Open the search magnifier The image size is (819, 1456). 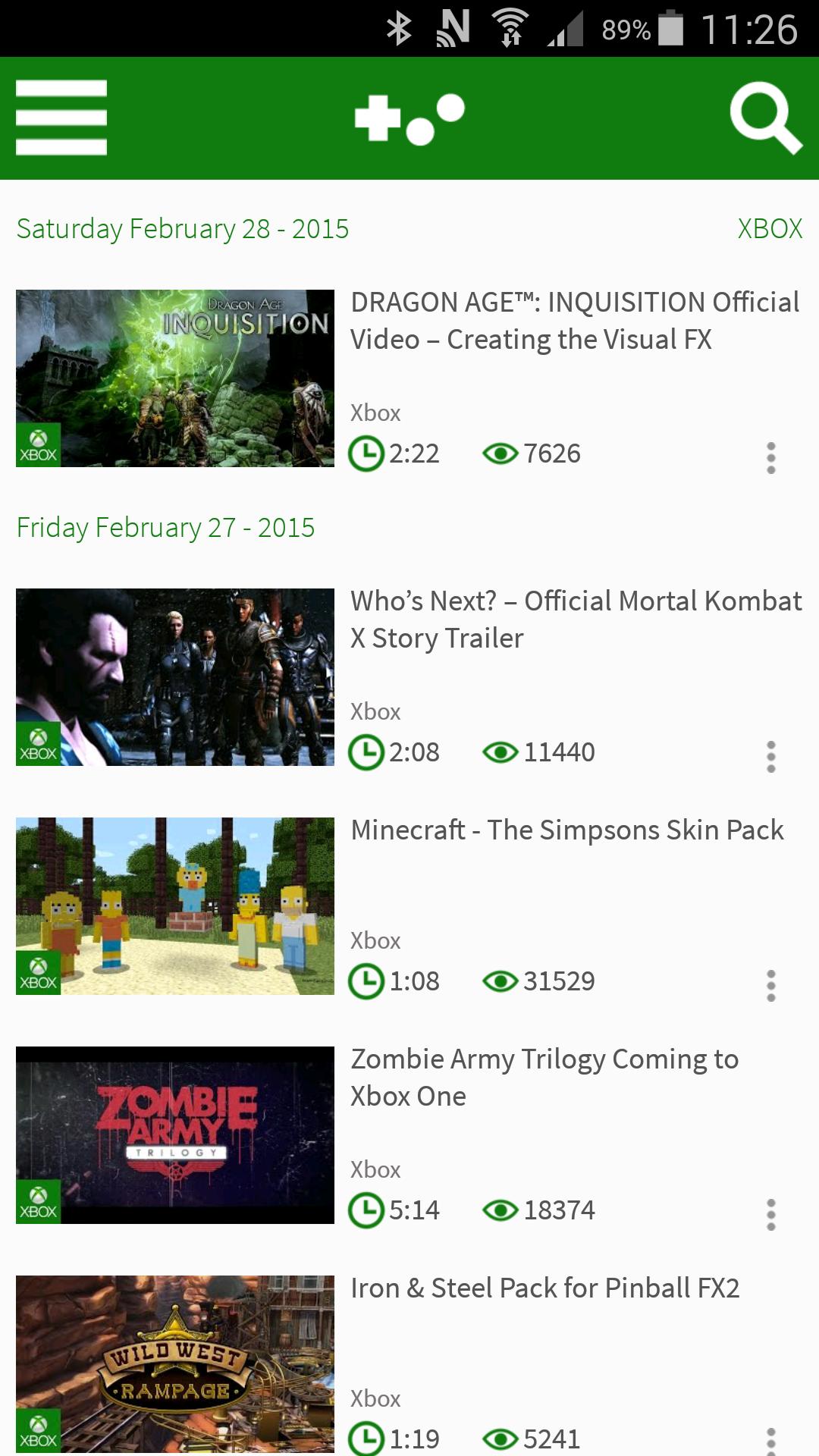point(764,118)
